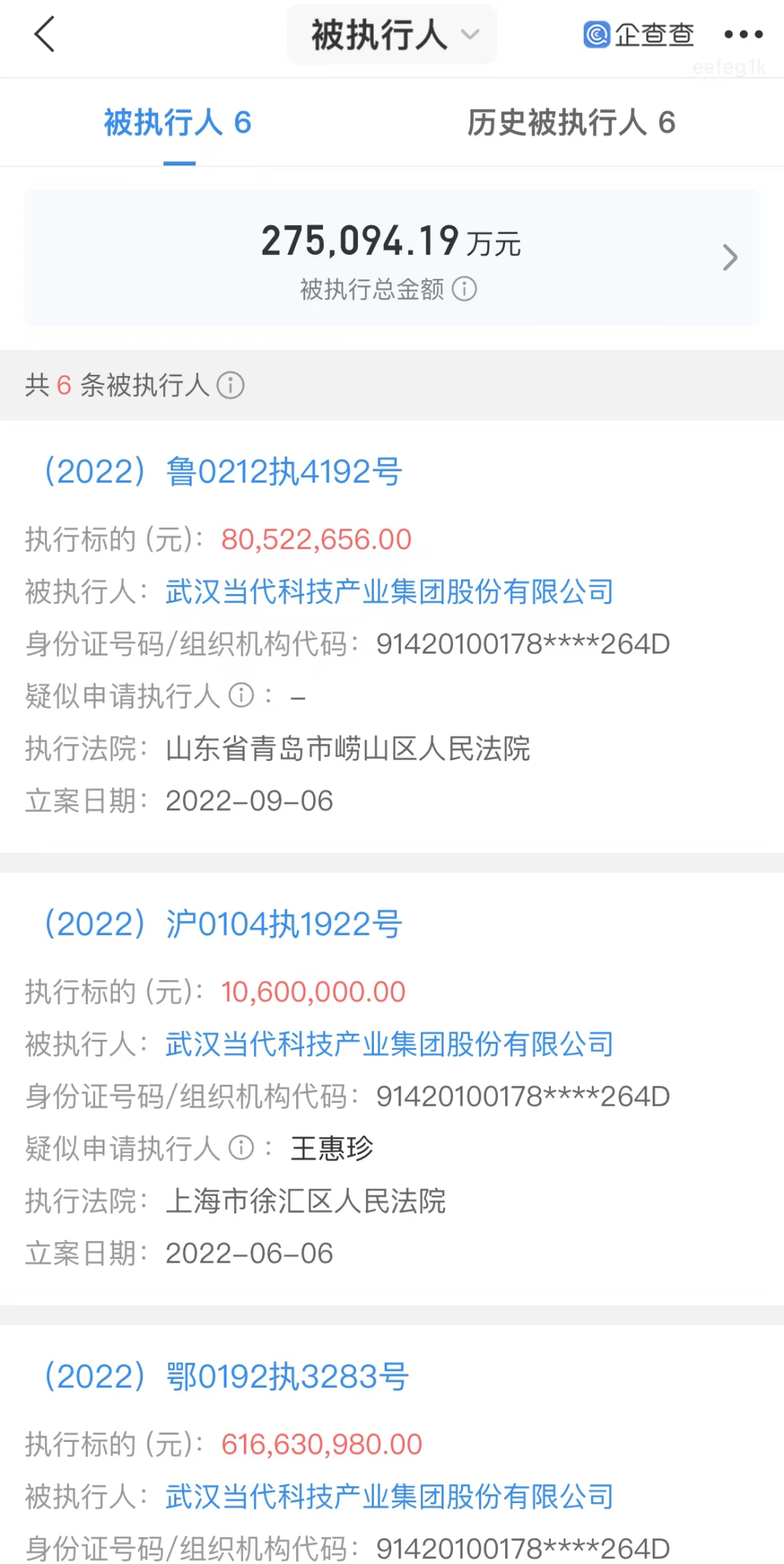Open the 被执行人 dropdown at top center
Screen dimensions: 784x1564
[x=392, y=33]
